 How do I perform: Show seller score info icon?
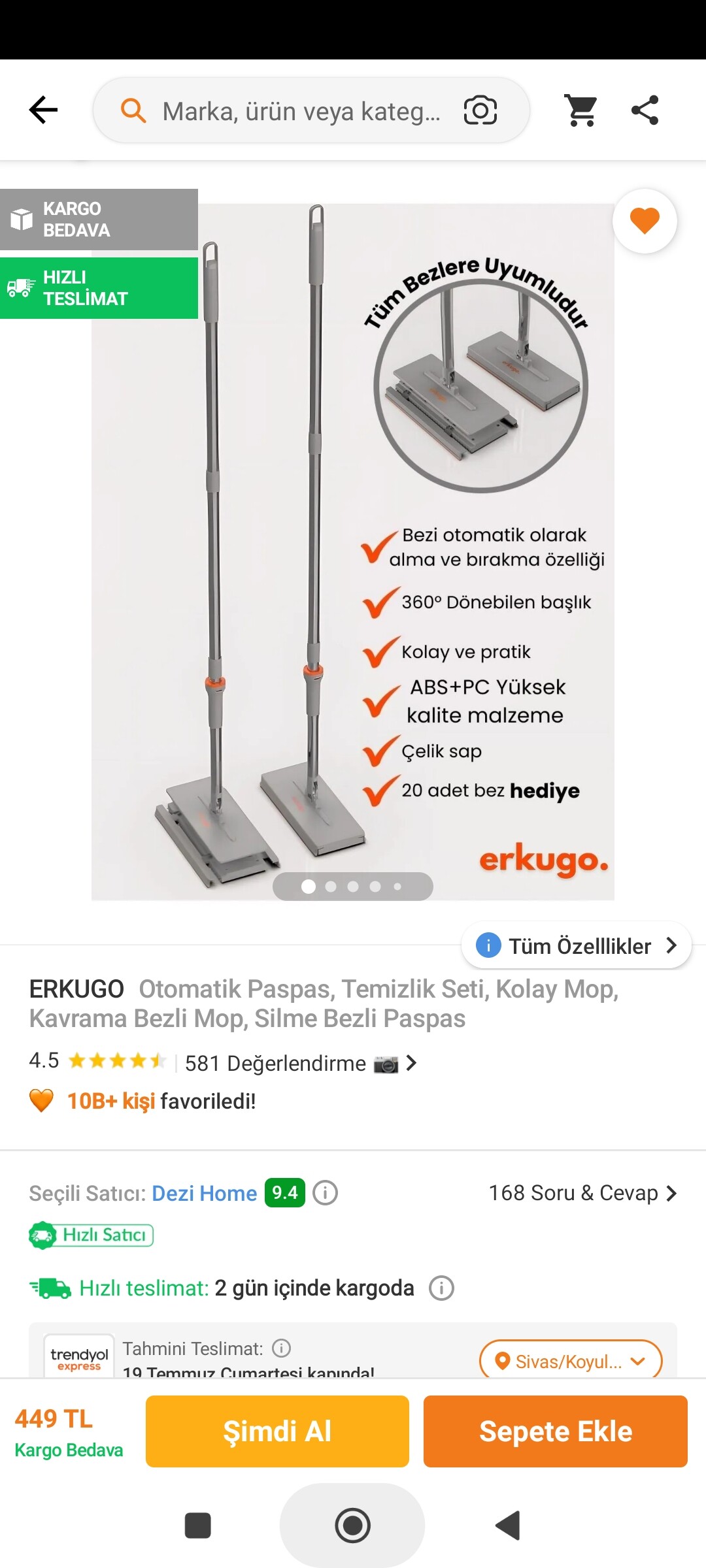click(325, 1193)
